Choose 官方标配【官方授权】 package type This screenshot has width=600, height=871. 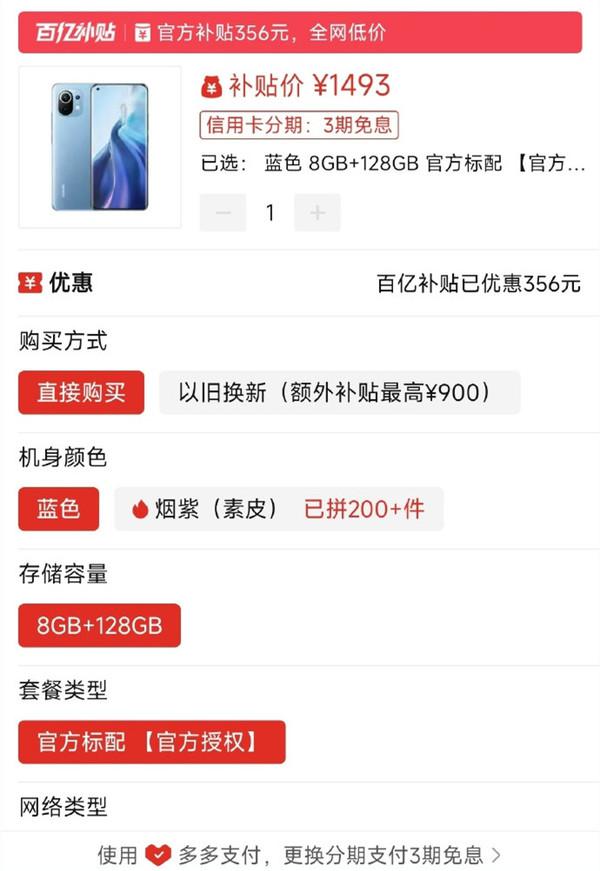(152, 742)
